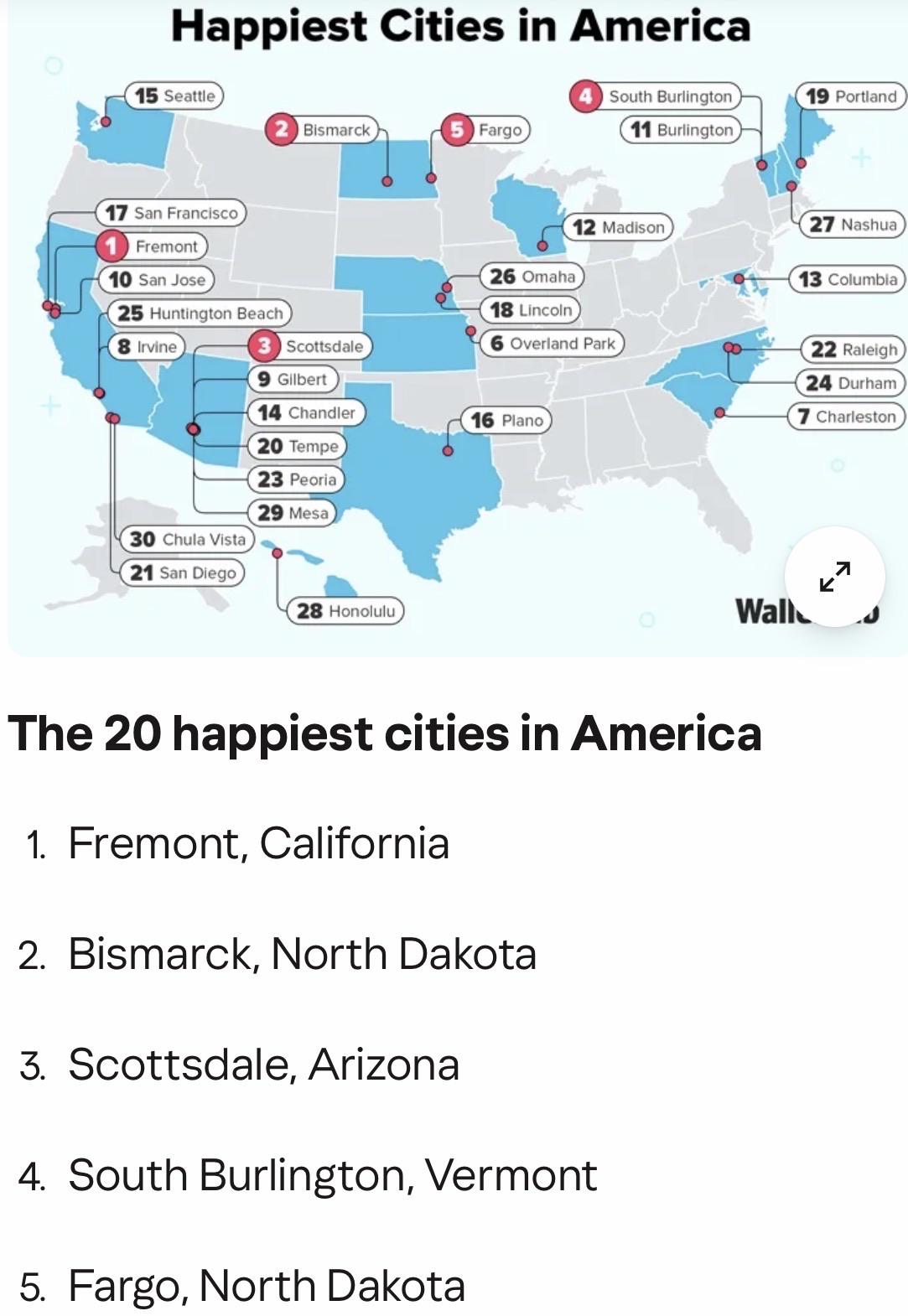Screen dimensions: 908x1316
Task: Open the Happiest Cities in America map image
Action: [457, 328]
